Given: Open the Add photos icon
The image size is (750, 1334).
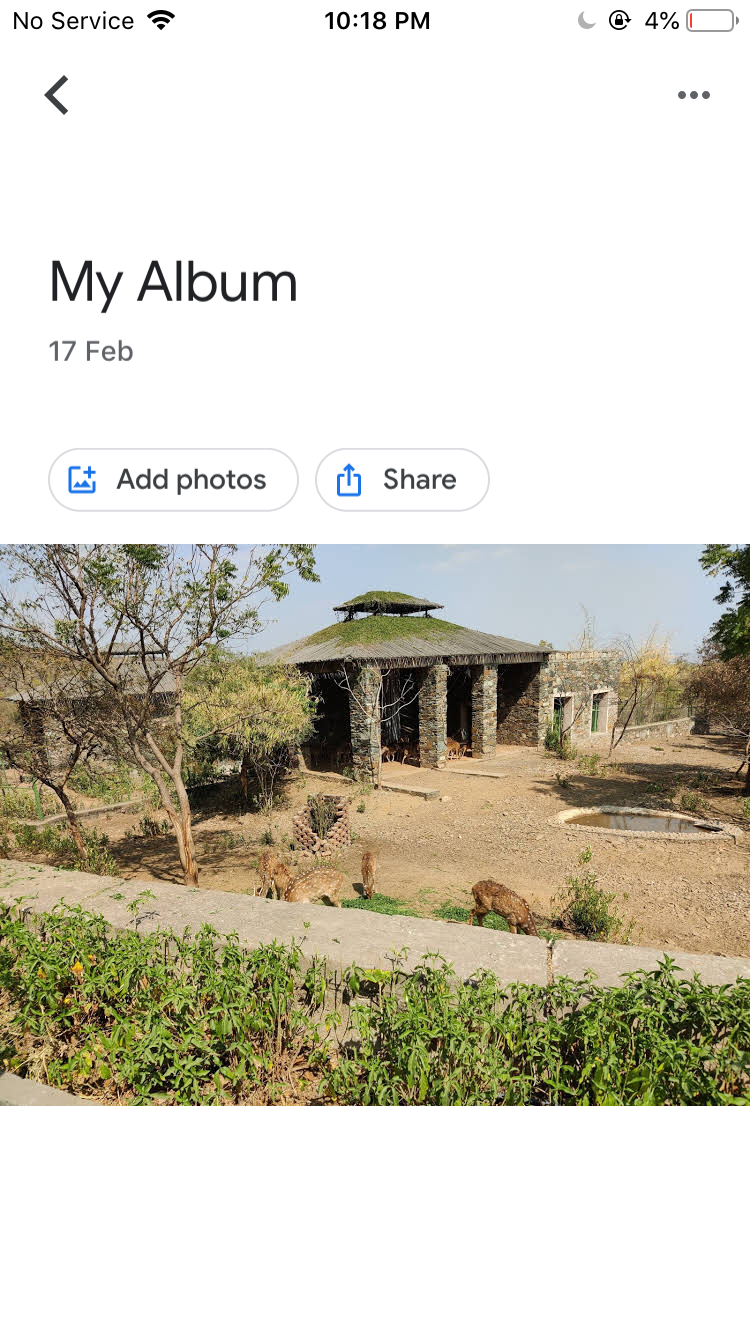Looking at the screenshot, I should 82,479.
